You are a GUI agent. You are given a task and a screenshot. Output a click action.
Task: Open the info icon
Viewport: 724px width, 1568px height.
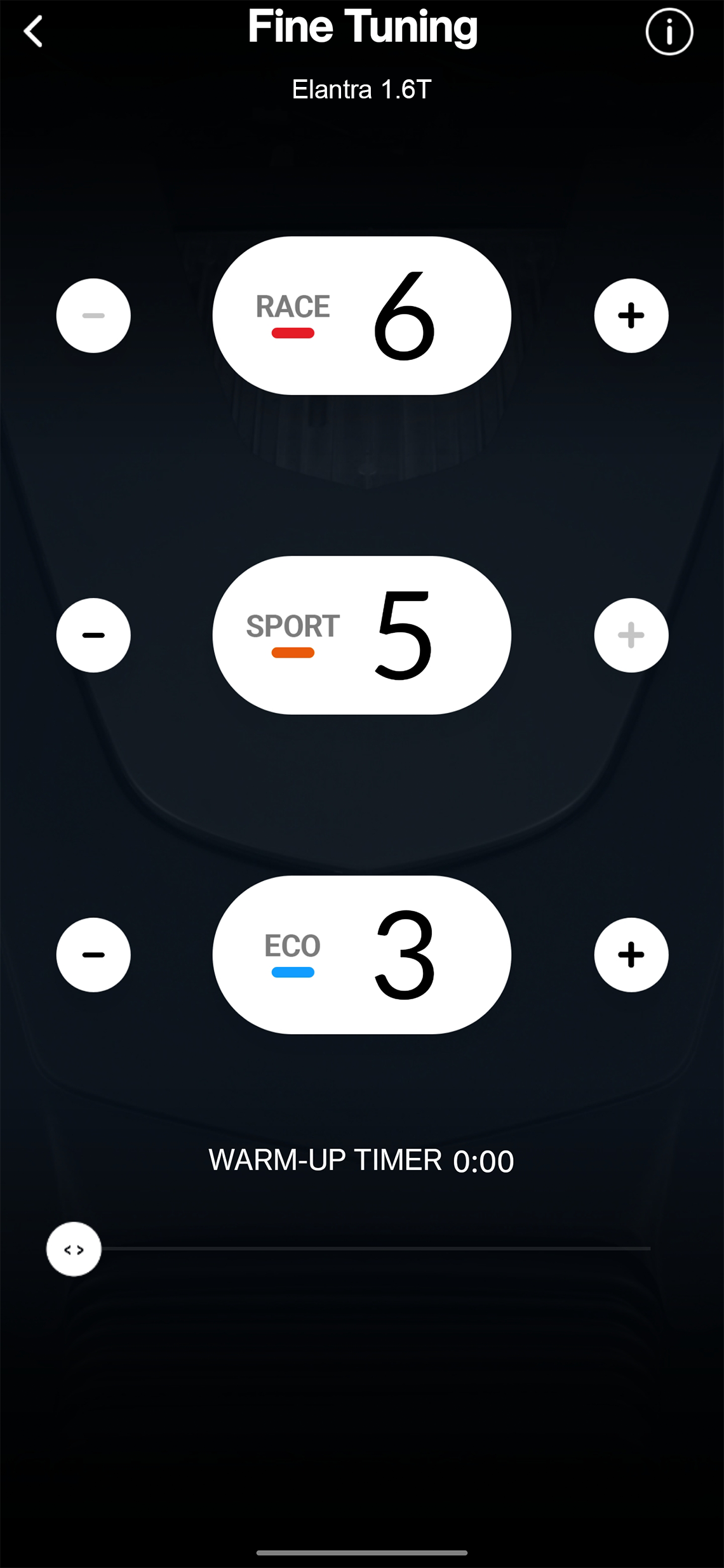click(x=669, y=32)
